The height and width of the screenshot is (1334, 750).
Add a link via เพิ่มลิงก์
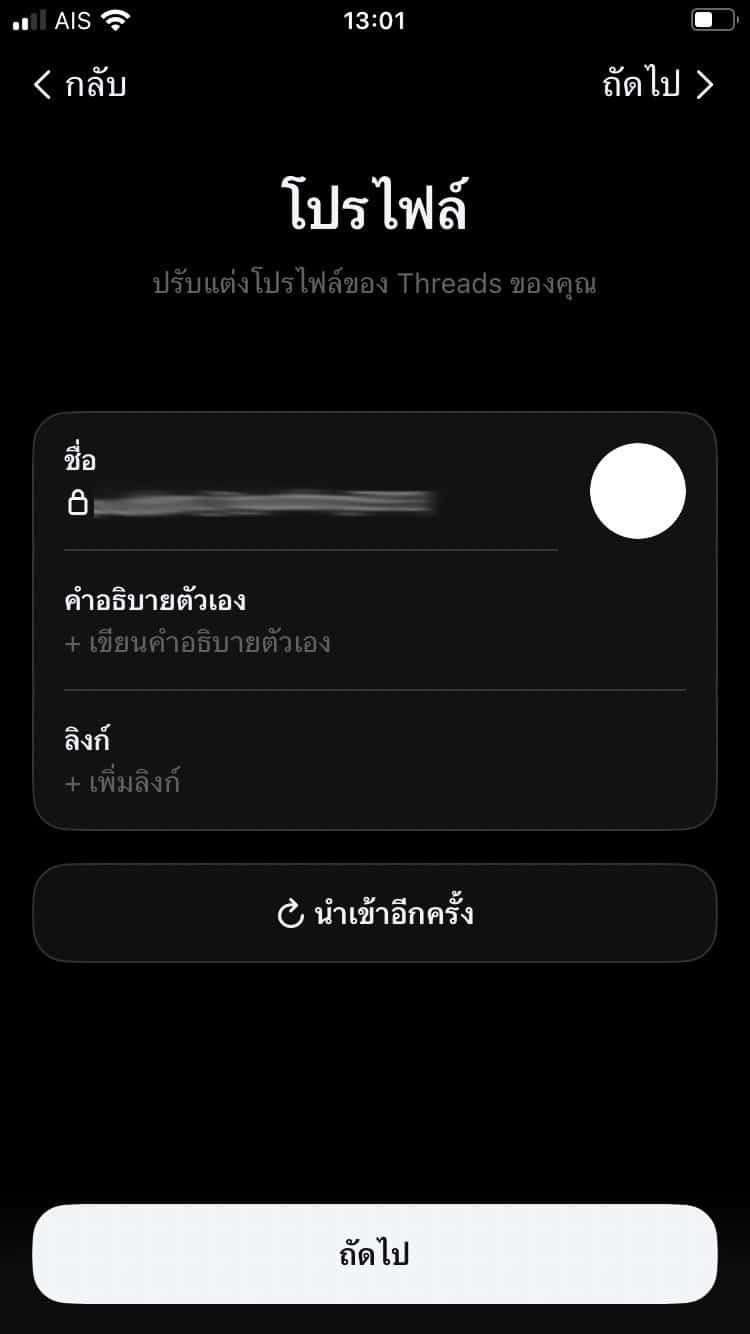(x=123, y=782)
